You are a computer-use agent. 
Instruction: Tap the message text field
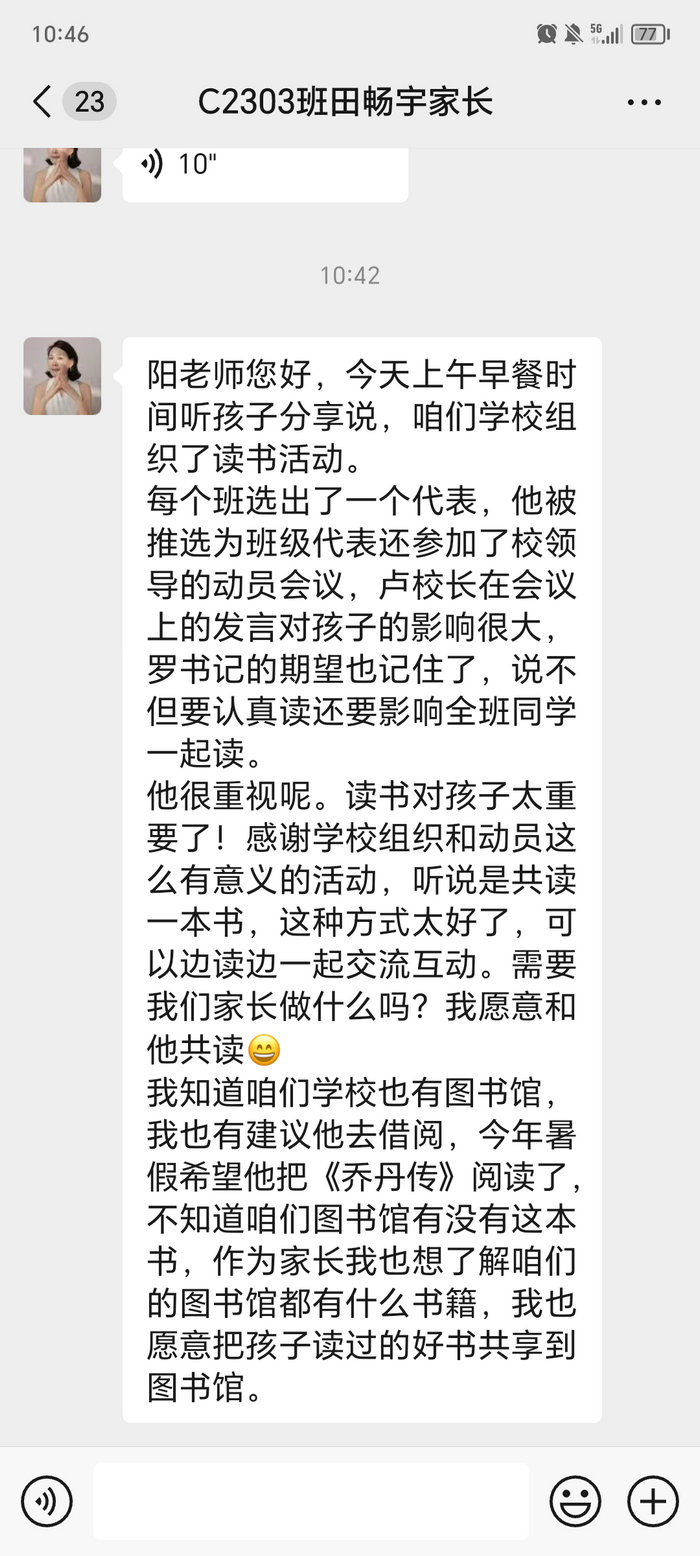point(310,1501)
